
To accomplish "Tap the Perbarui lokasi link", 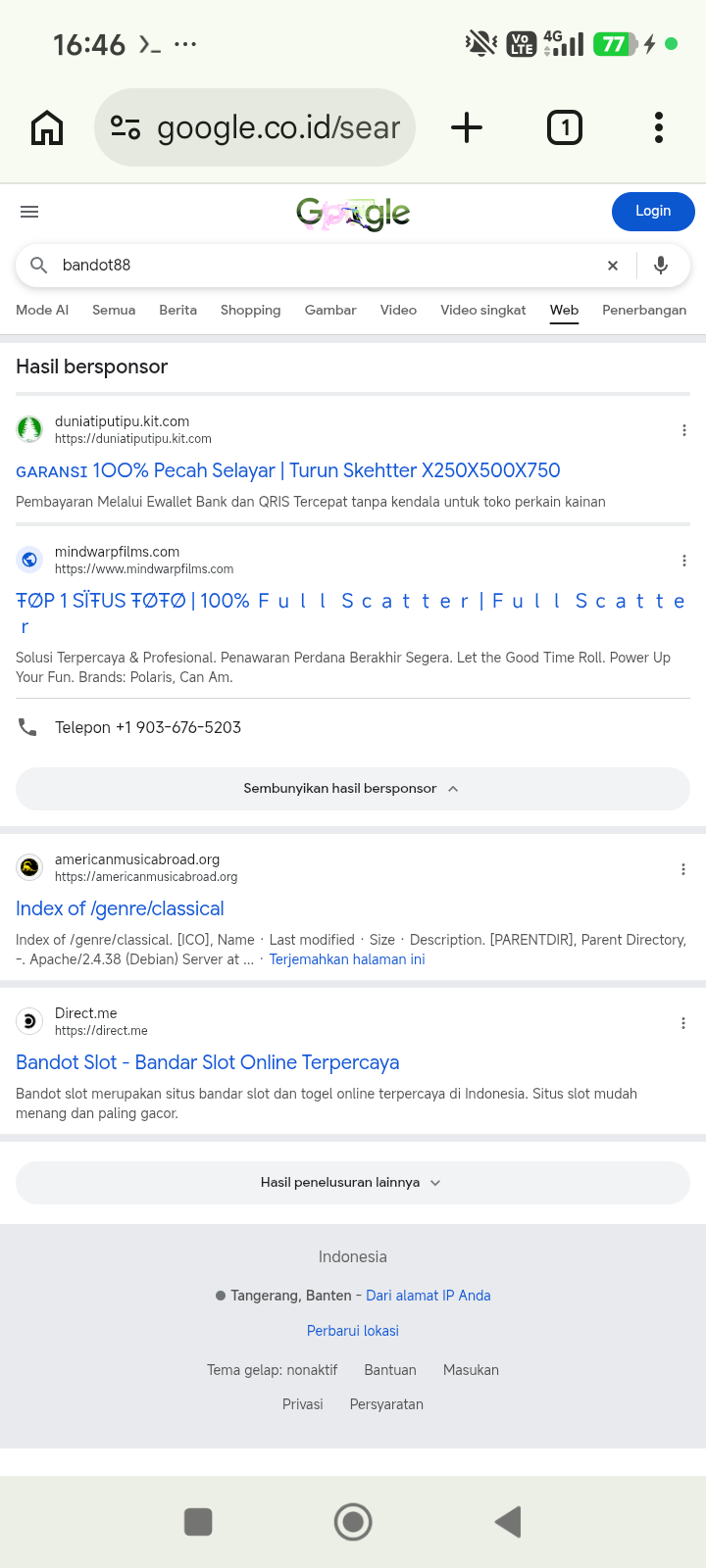I will pyautogui.click(x=353, y=1331).
